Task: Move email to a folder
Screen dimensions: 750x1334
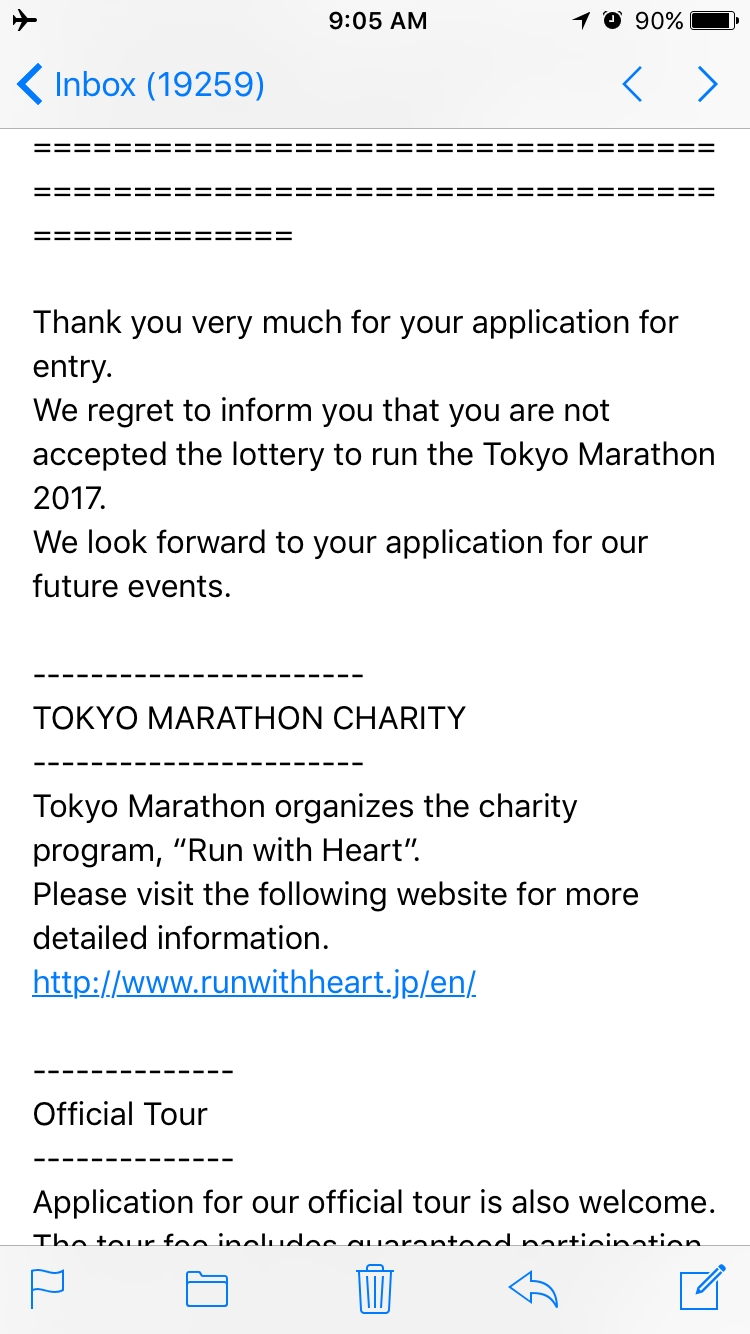Action: pos(207,1289)
